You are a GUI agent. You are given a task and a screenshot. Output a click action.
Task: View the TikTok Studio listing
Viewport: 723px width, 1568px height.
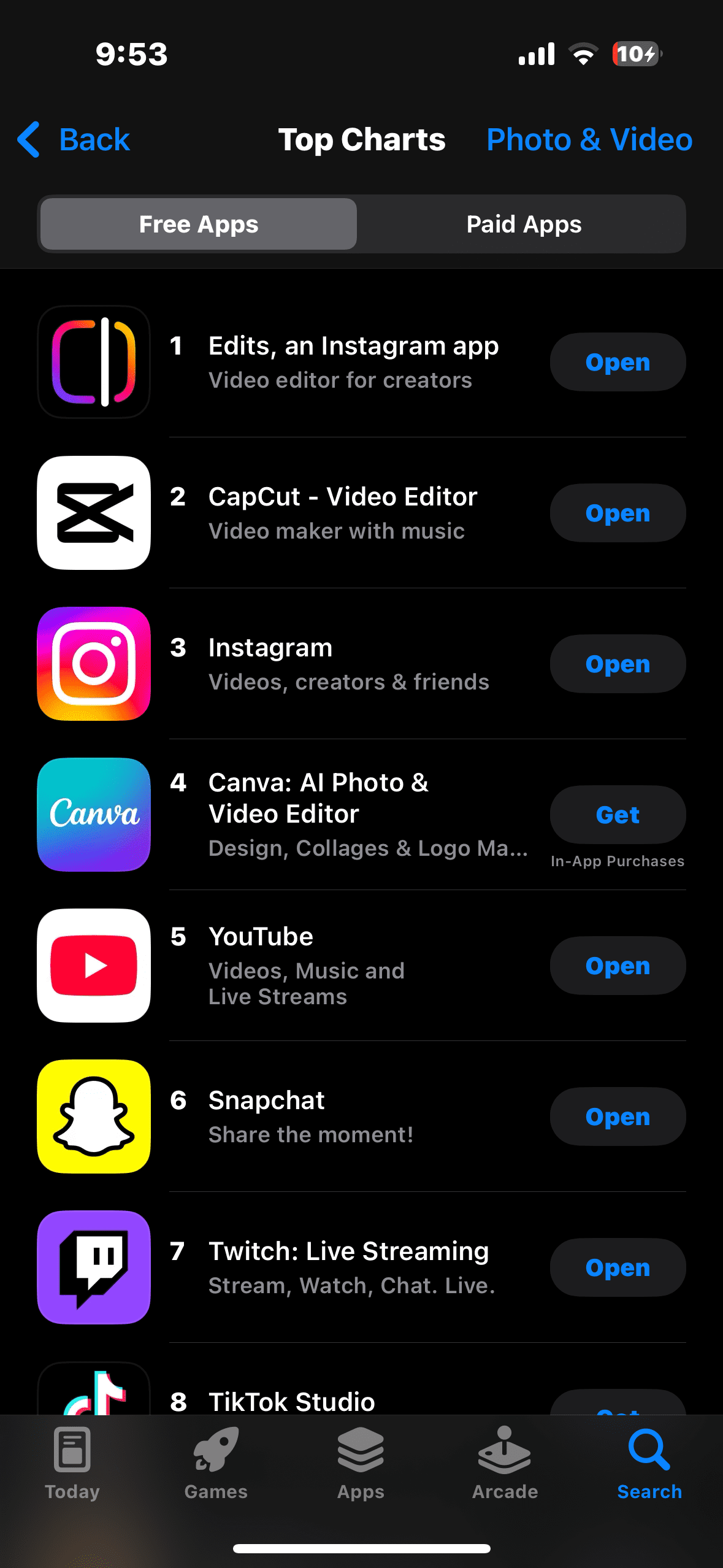point(292,1402)
